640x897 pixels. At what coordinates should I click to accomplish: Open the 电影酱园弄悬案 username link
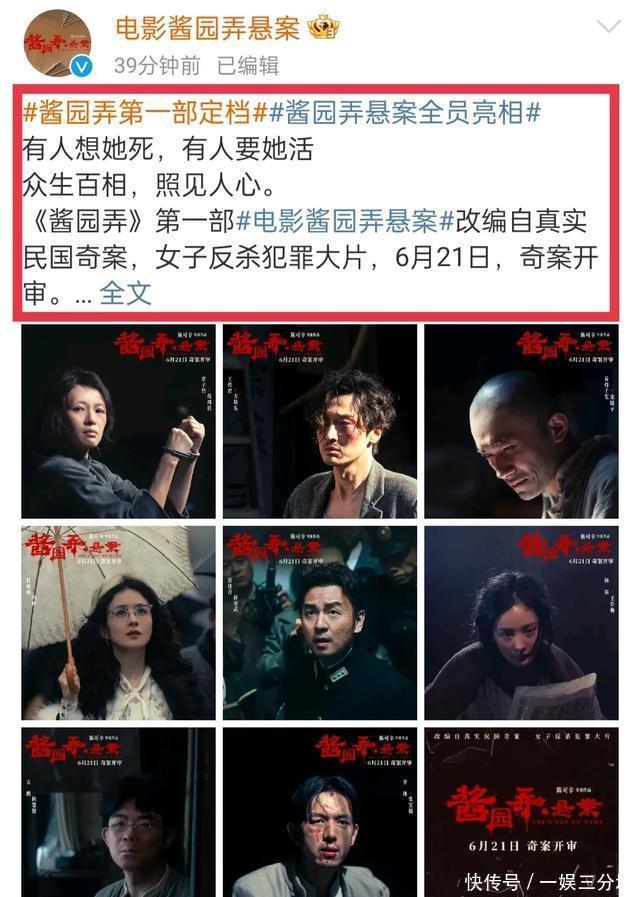[x=207, y=28]
